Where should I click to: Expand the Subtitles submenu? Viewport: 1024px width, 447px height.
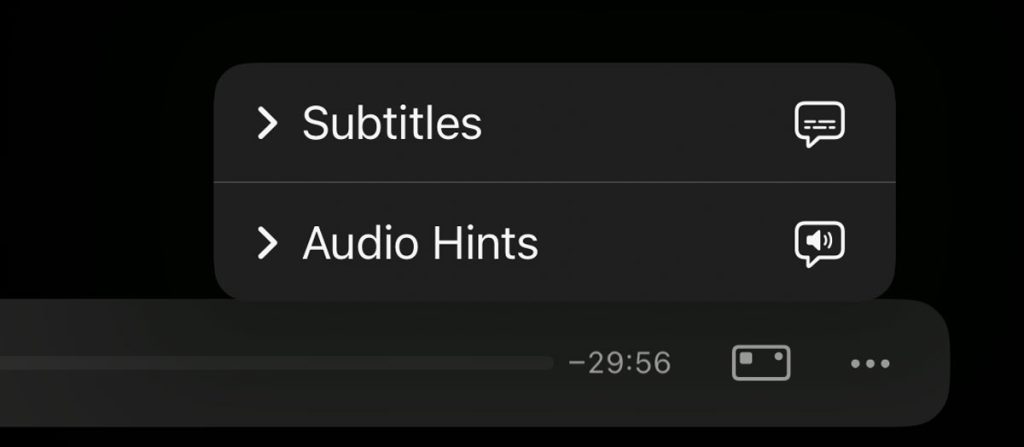392,123
